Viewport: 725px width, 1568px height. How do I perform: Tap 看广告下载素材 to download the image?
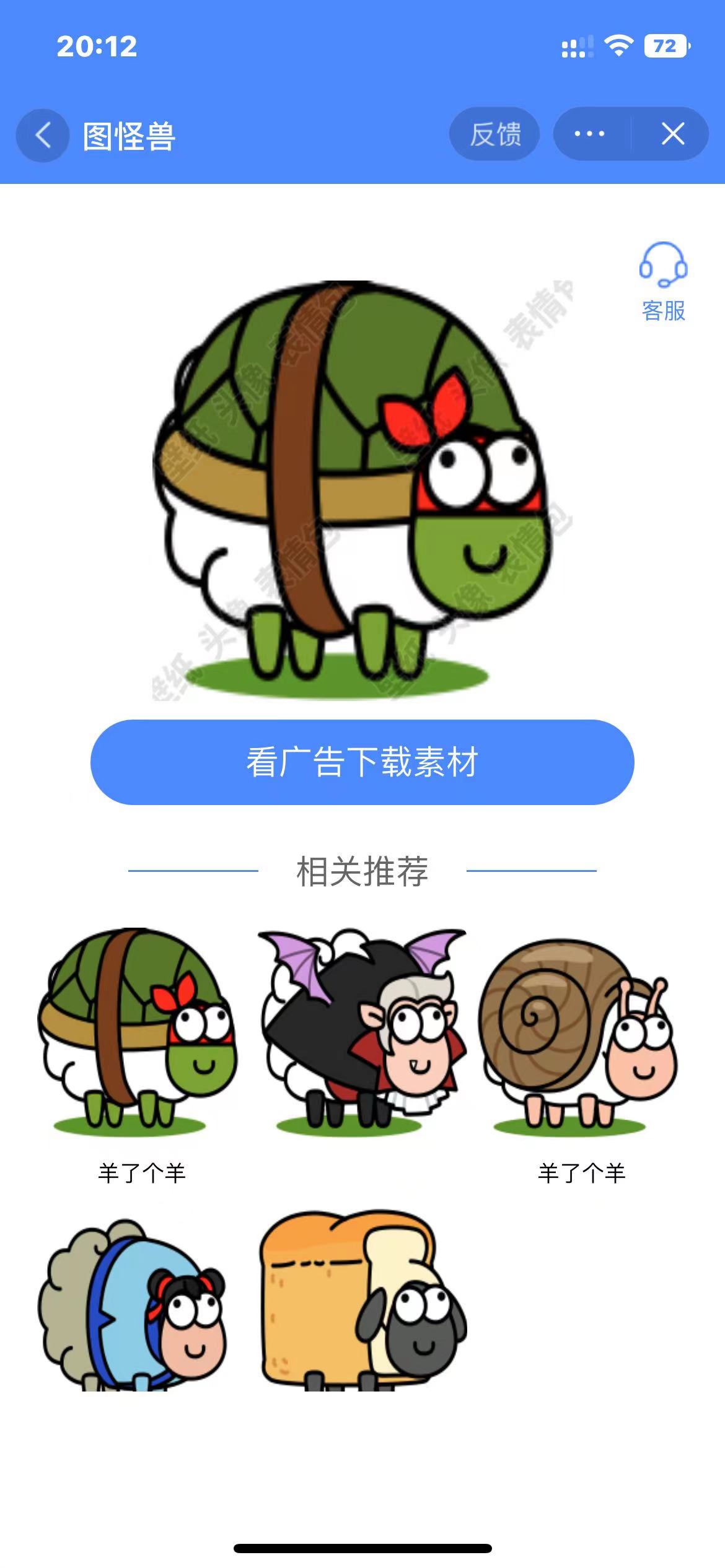362,762
